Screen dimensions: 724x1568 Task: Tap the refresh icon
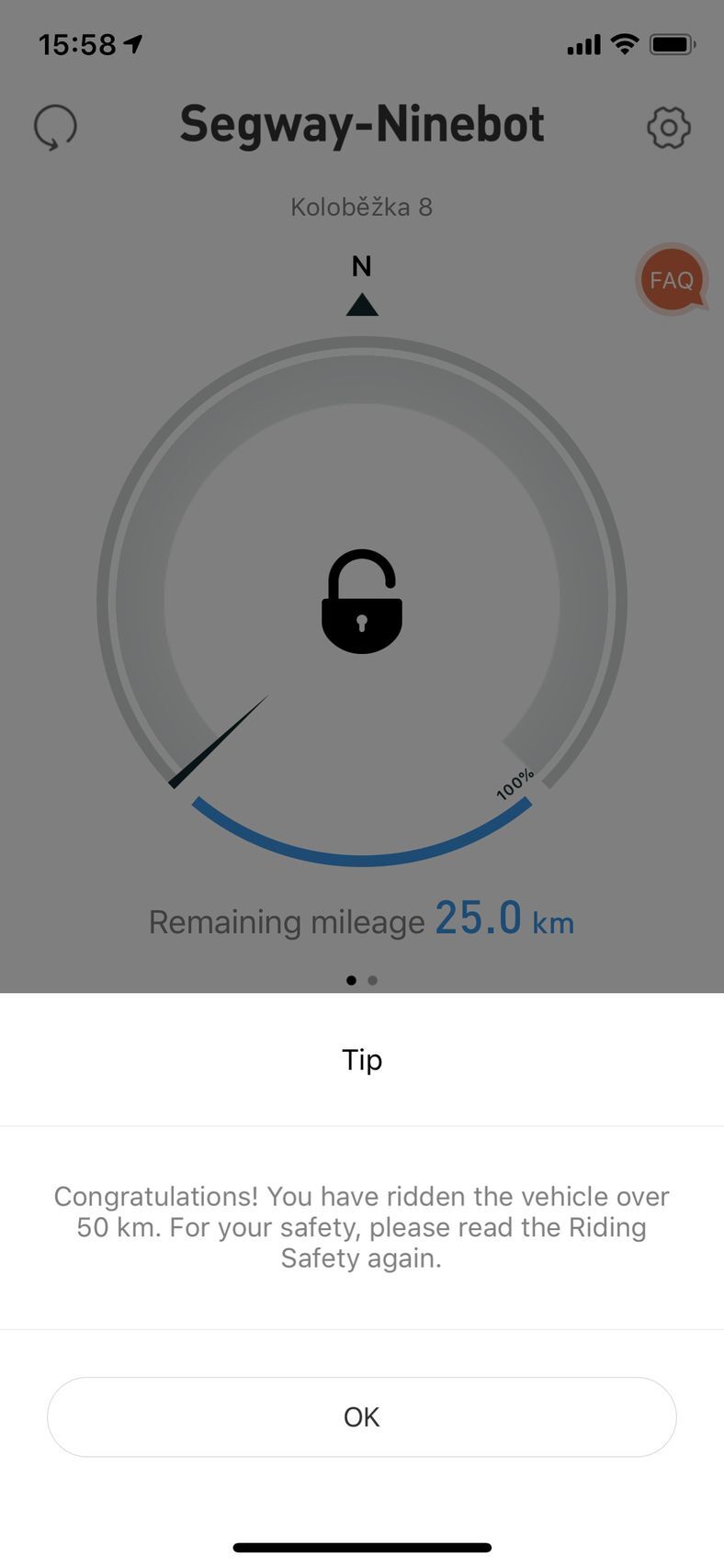click(55, 127)
